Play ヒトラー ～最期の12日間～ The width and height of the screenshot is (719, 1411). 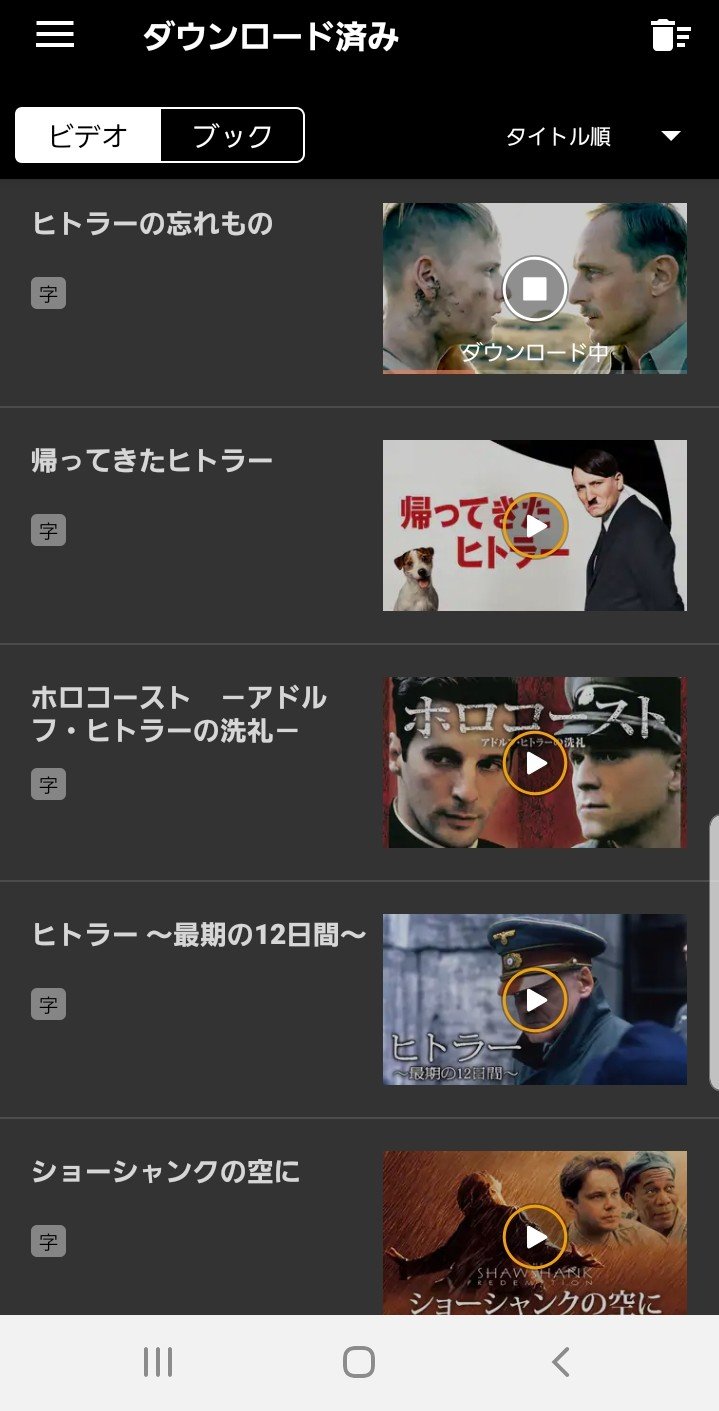point(535,1000)
